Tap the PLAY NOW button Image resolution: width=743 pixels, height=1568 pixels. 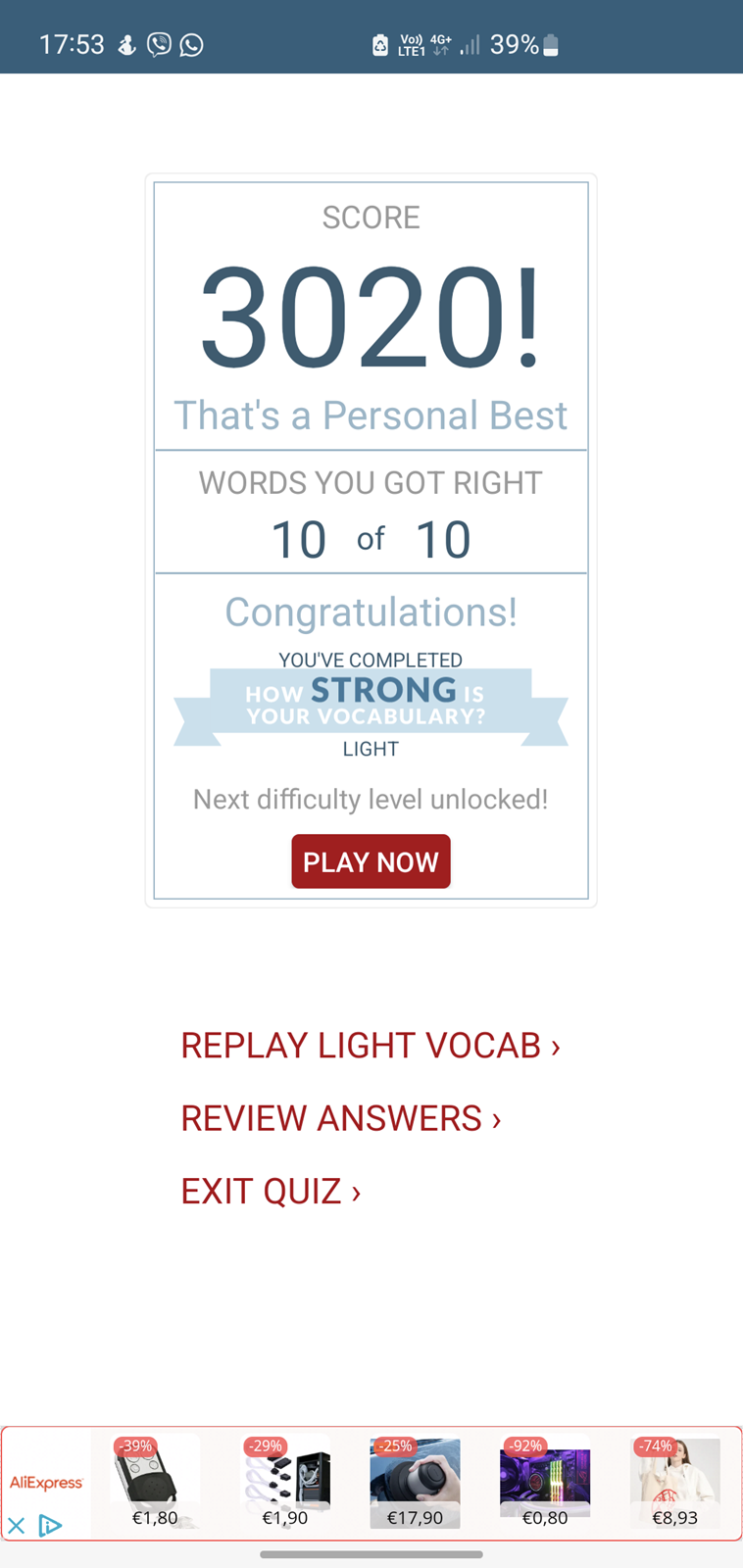coord(371,861)
